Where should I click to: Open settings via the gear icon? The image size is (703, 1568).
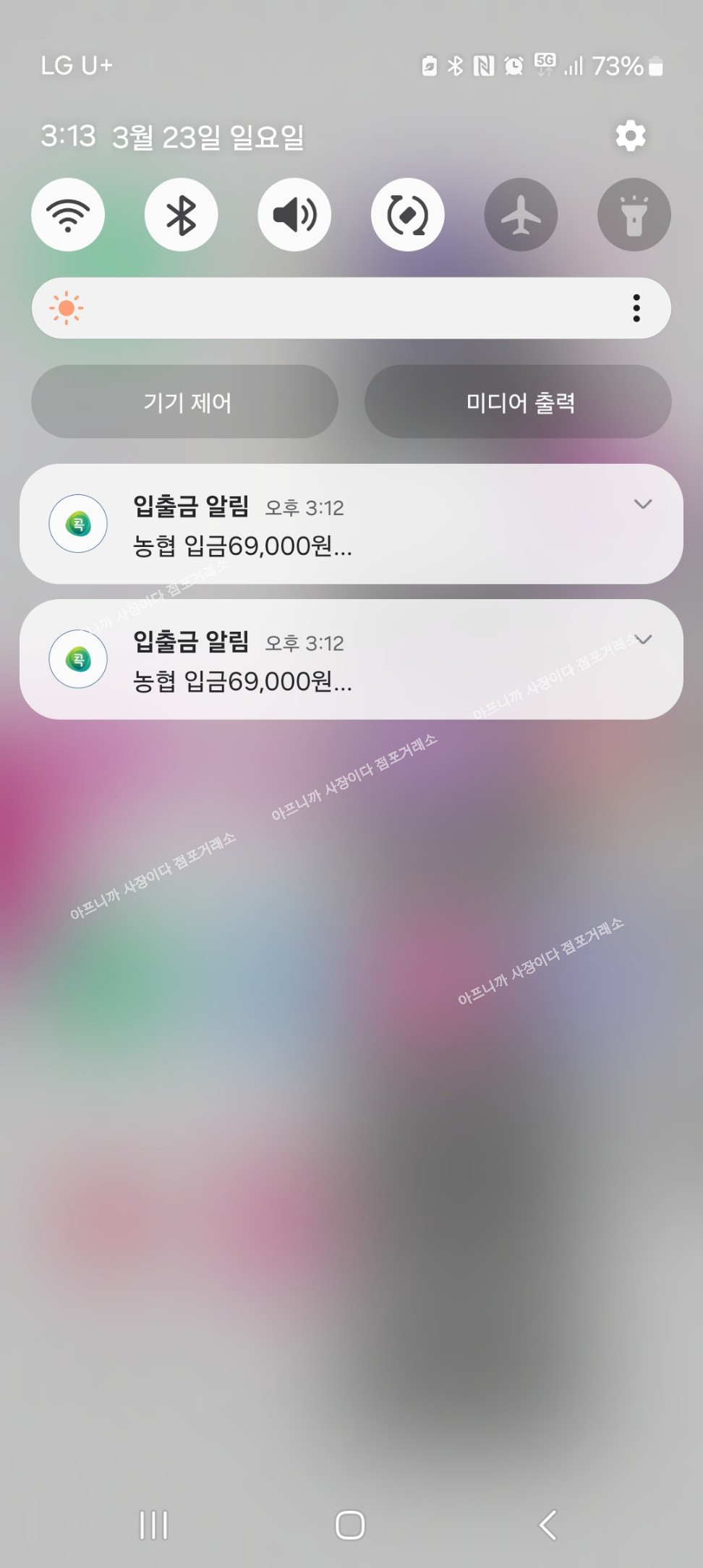coord(630,136)
